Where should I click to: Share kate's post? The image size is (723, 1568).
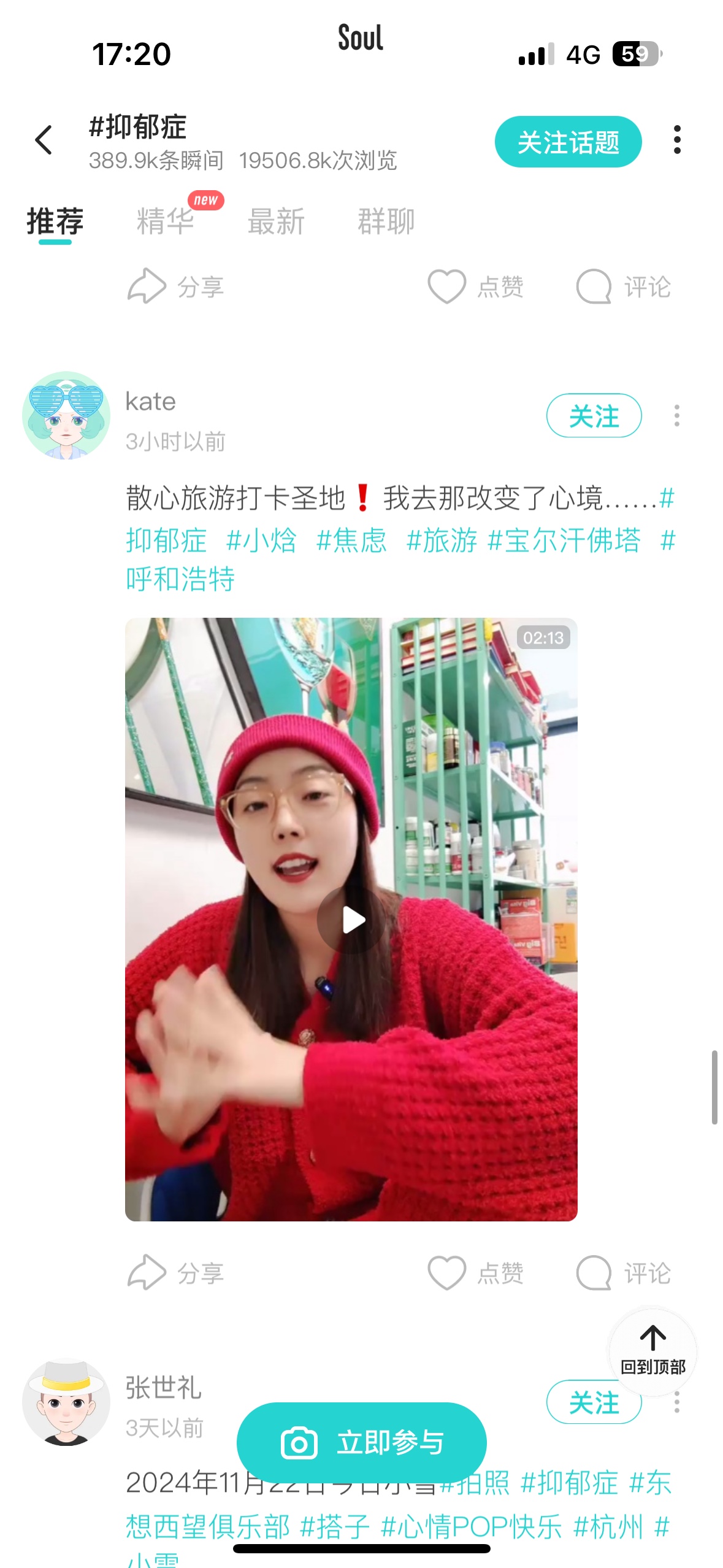click(x=175, y=1273)
